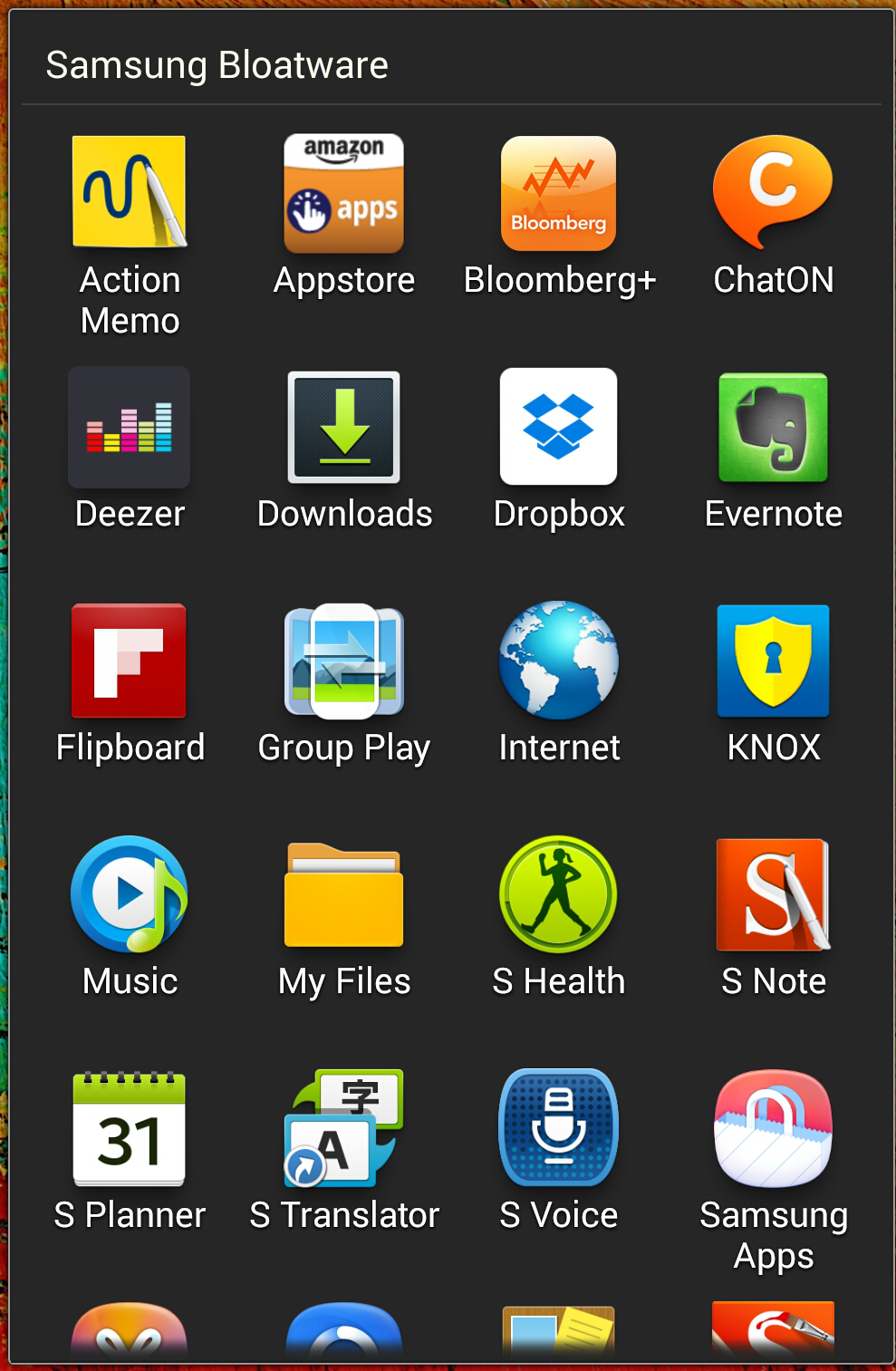Launch the ChatON messenger
This screenshot has width=896, height=1371.
click(x=773, y=192)
